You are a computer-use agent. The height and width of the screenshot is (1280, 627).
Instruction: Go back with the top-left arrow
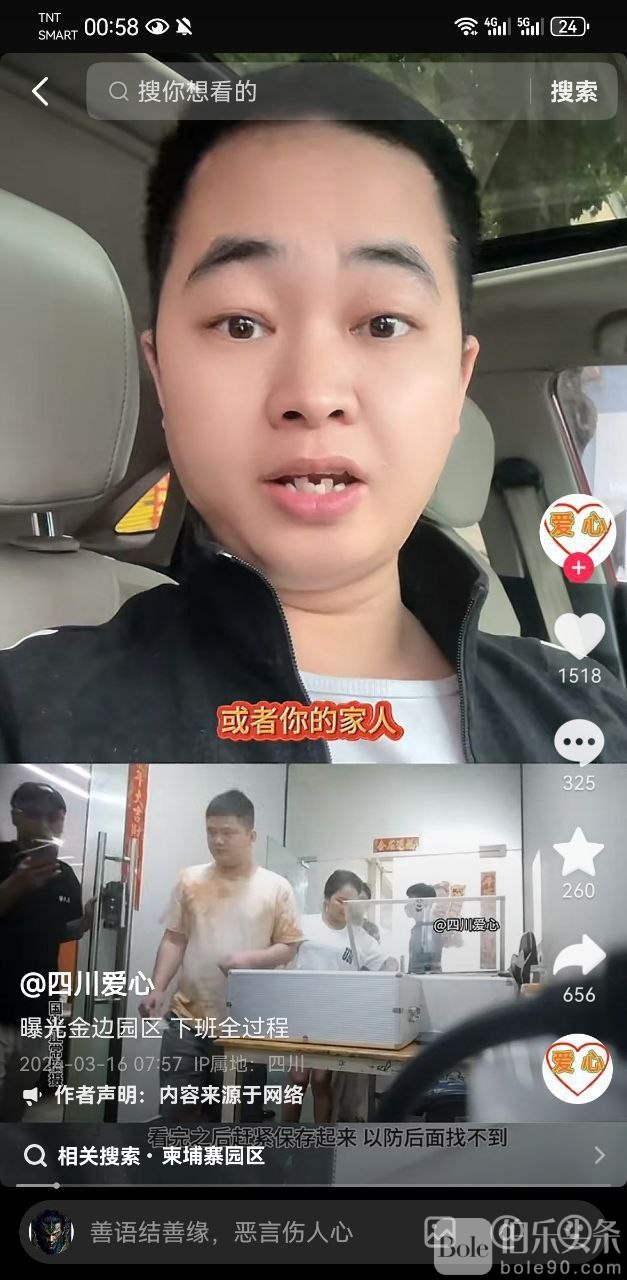40,92
